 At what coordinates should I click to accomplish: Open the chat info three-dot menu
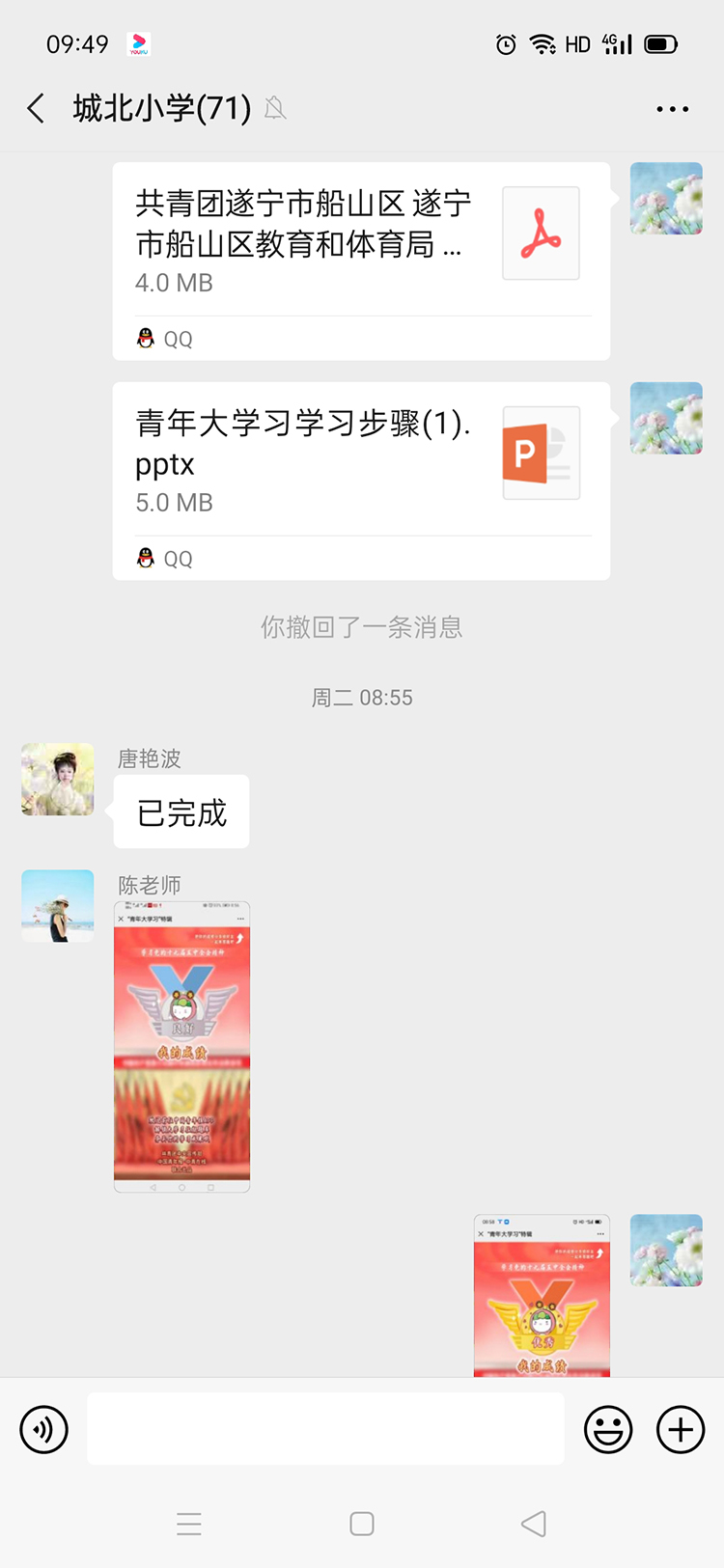pos(672,109)
